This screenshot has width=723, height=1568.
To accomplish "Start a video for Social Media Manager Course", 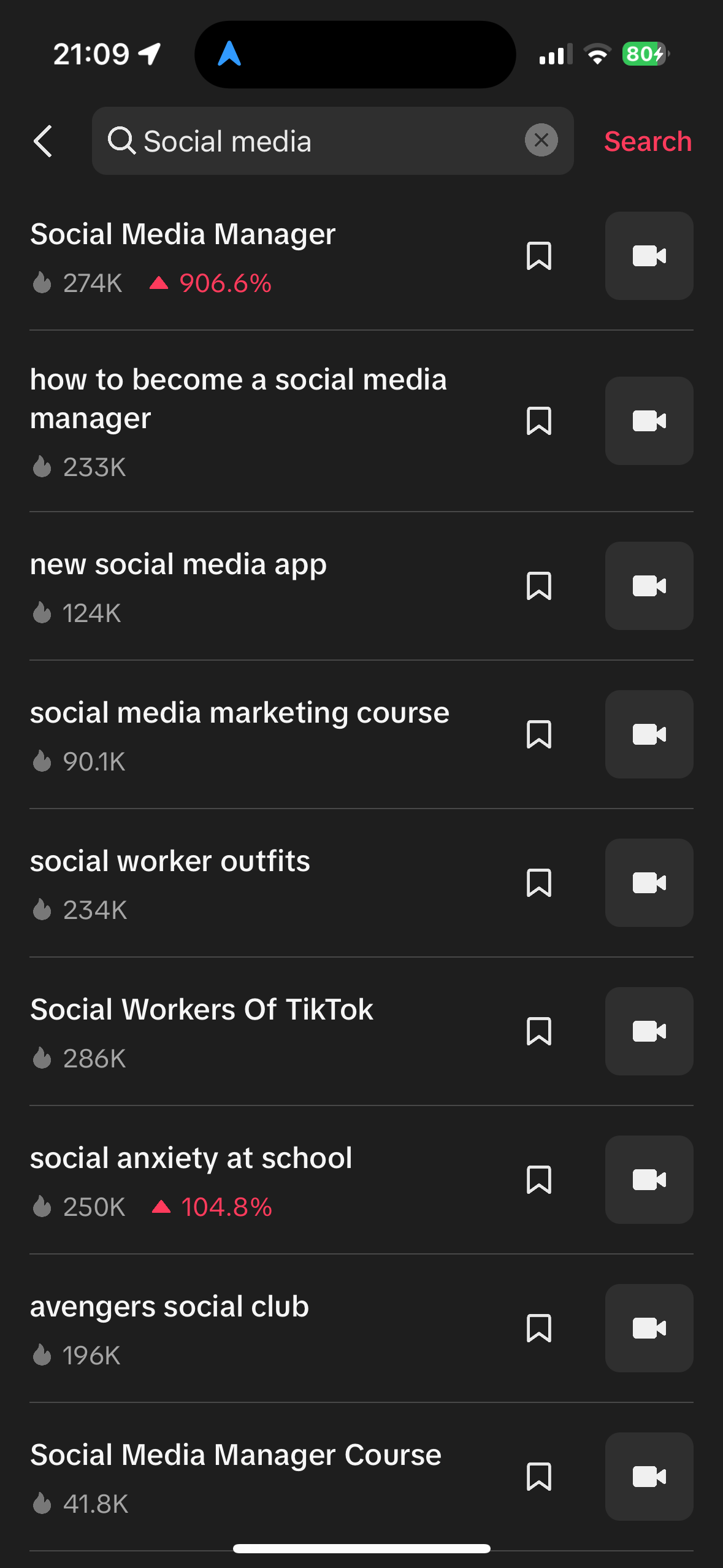I will click(x=649, y=1477).
